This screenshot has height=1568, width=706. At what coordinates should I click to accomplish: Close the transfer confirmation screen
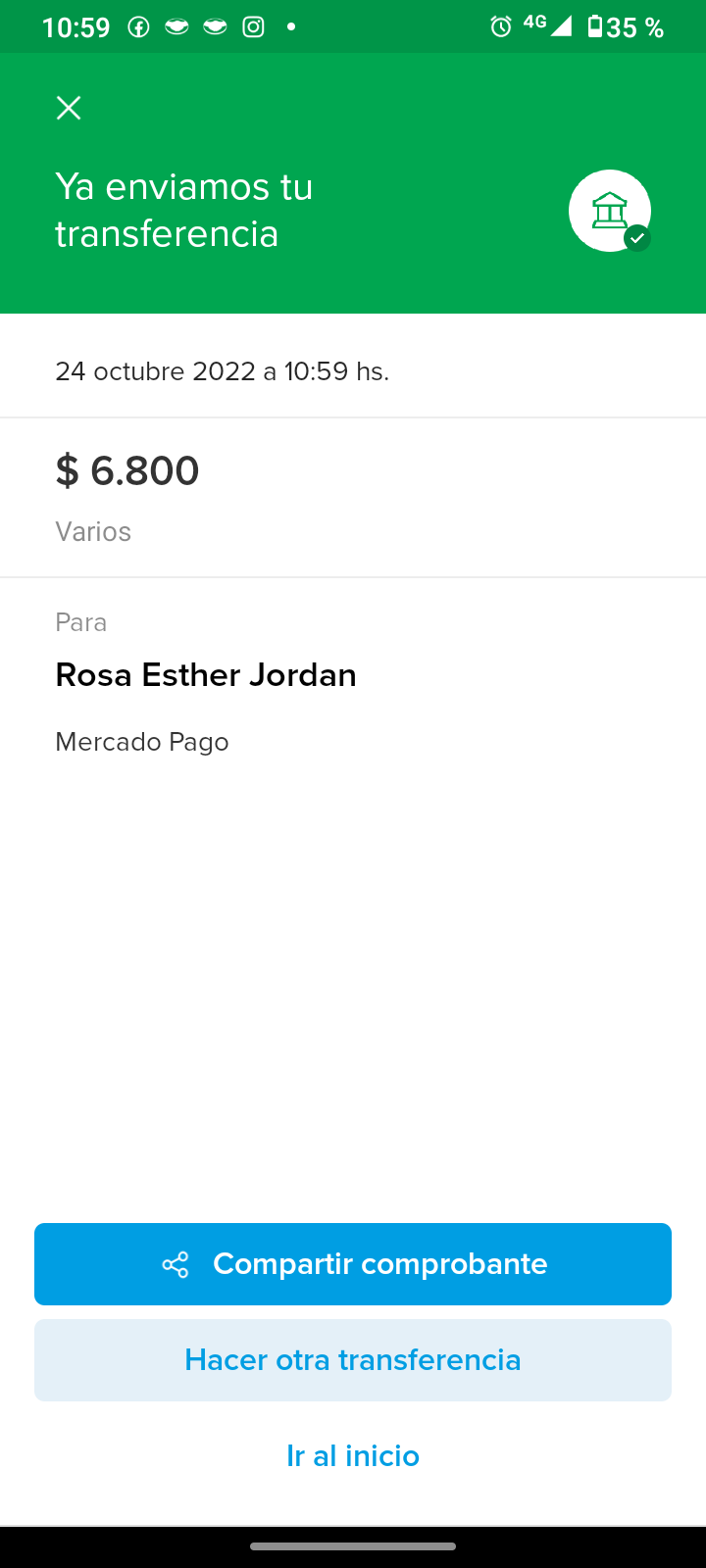(69, 108)
